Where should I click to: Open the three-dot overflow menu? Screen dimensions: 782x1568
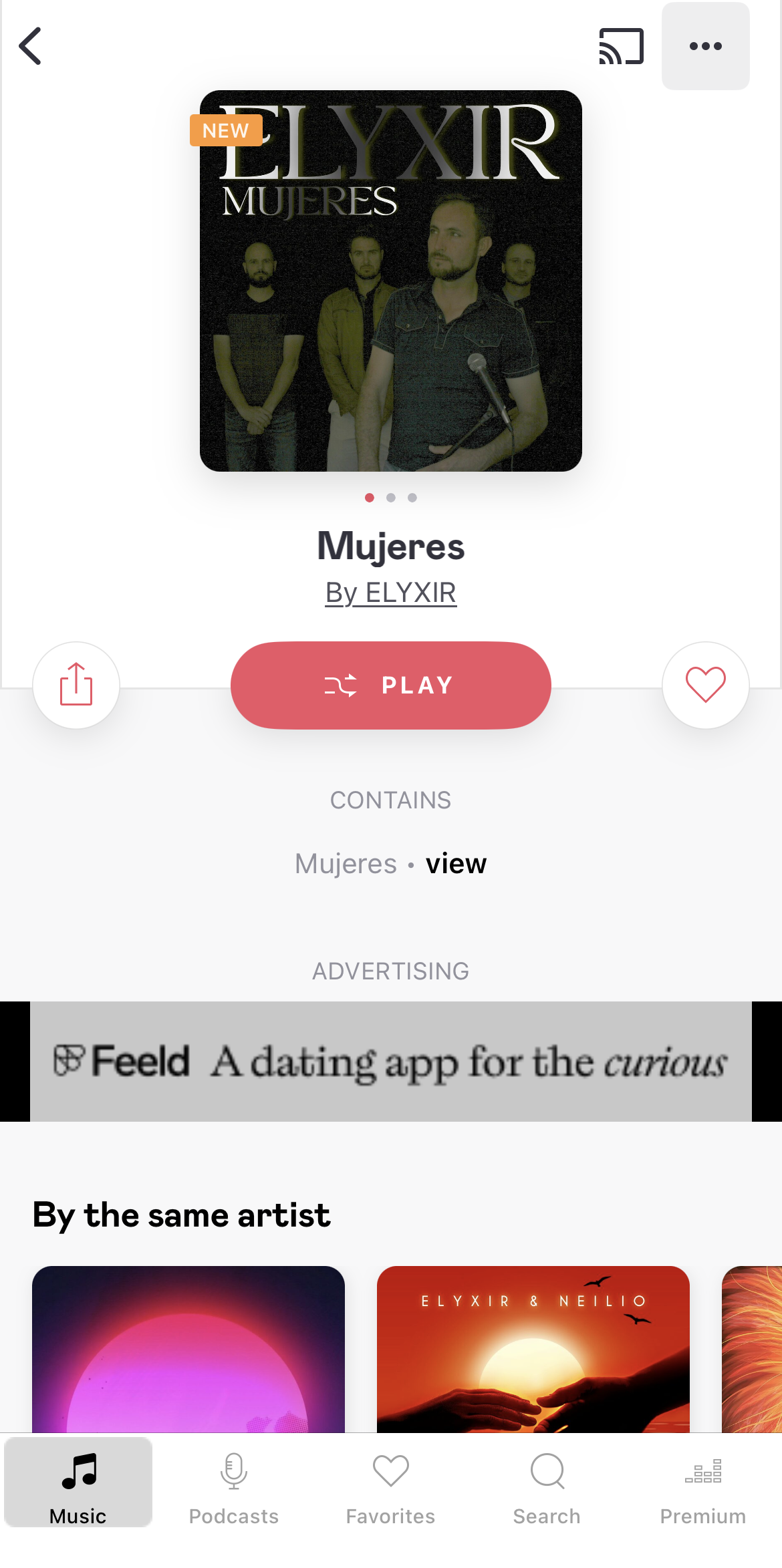[x=705, y=46]
